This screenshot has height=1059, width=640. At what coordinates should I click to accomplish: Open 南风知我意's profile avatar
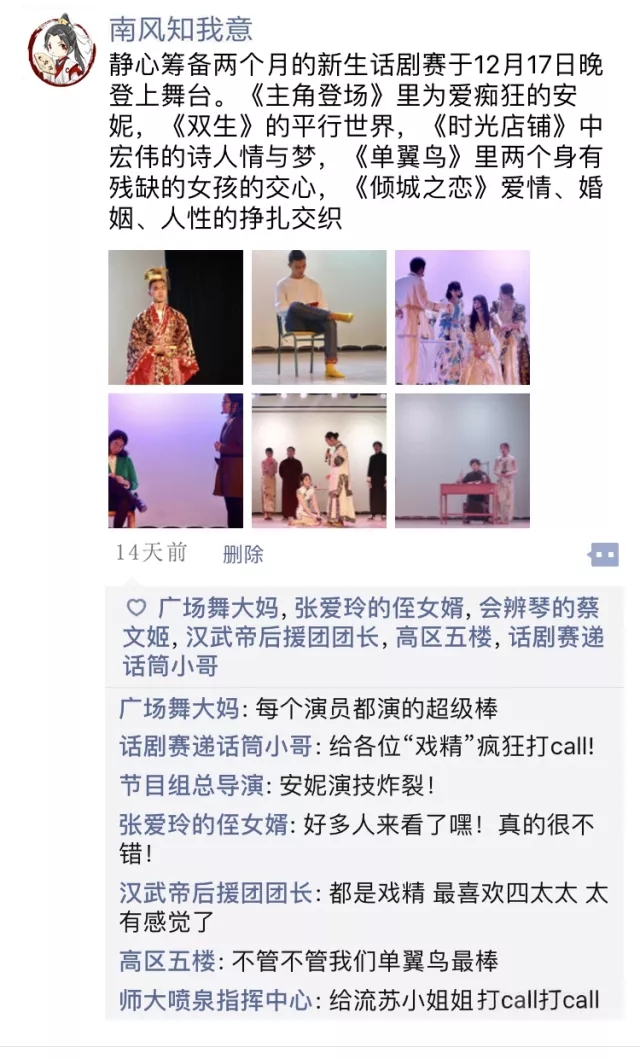61,51
